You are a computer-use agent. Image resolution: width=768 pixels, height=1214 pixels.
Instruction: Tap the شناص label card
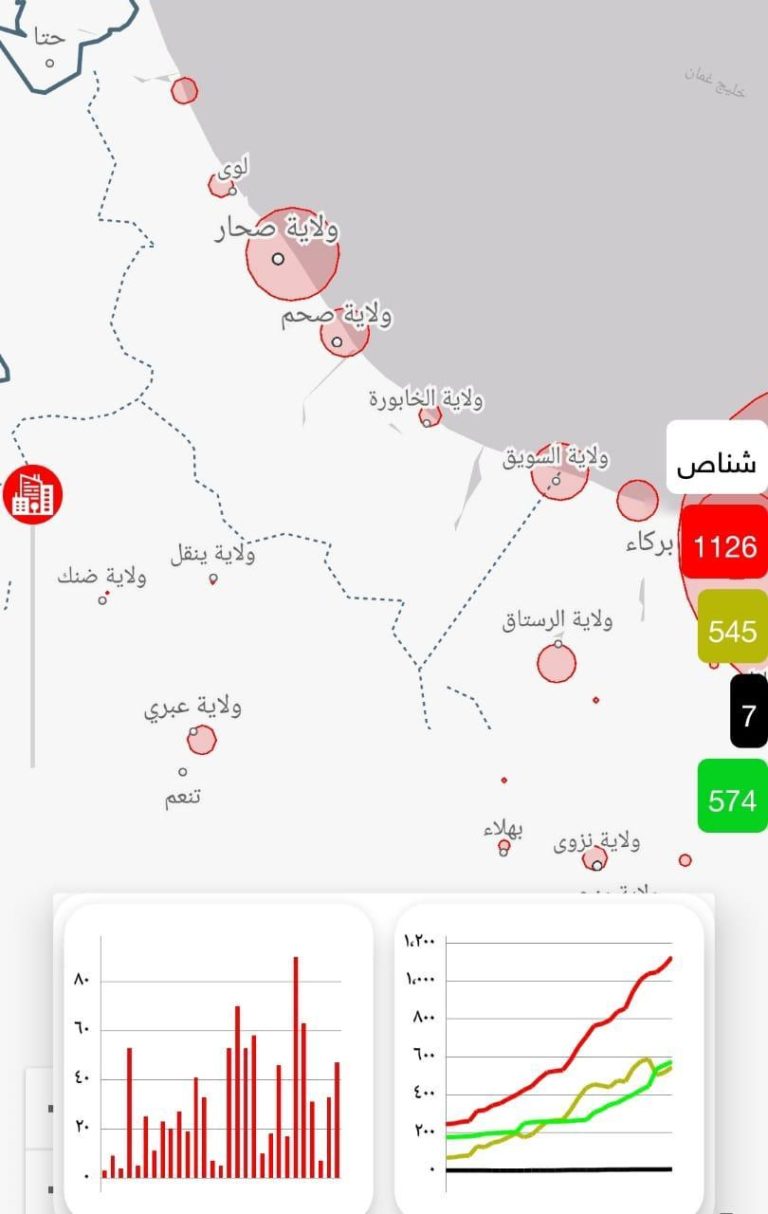click(x=717, y=464)
